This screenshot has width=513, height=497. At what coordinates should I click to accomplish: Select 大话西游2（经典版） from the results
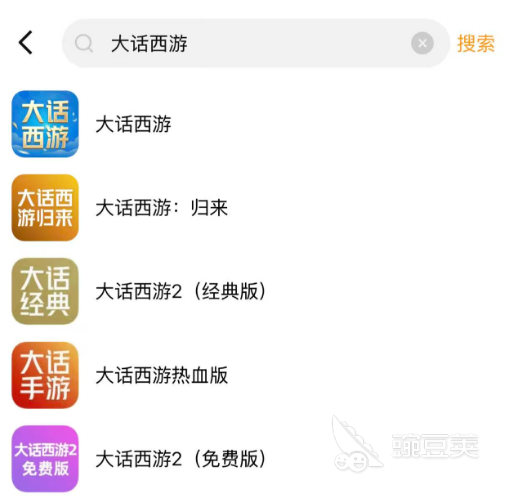[x=256, y=291]
